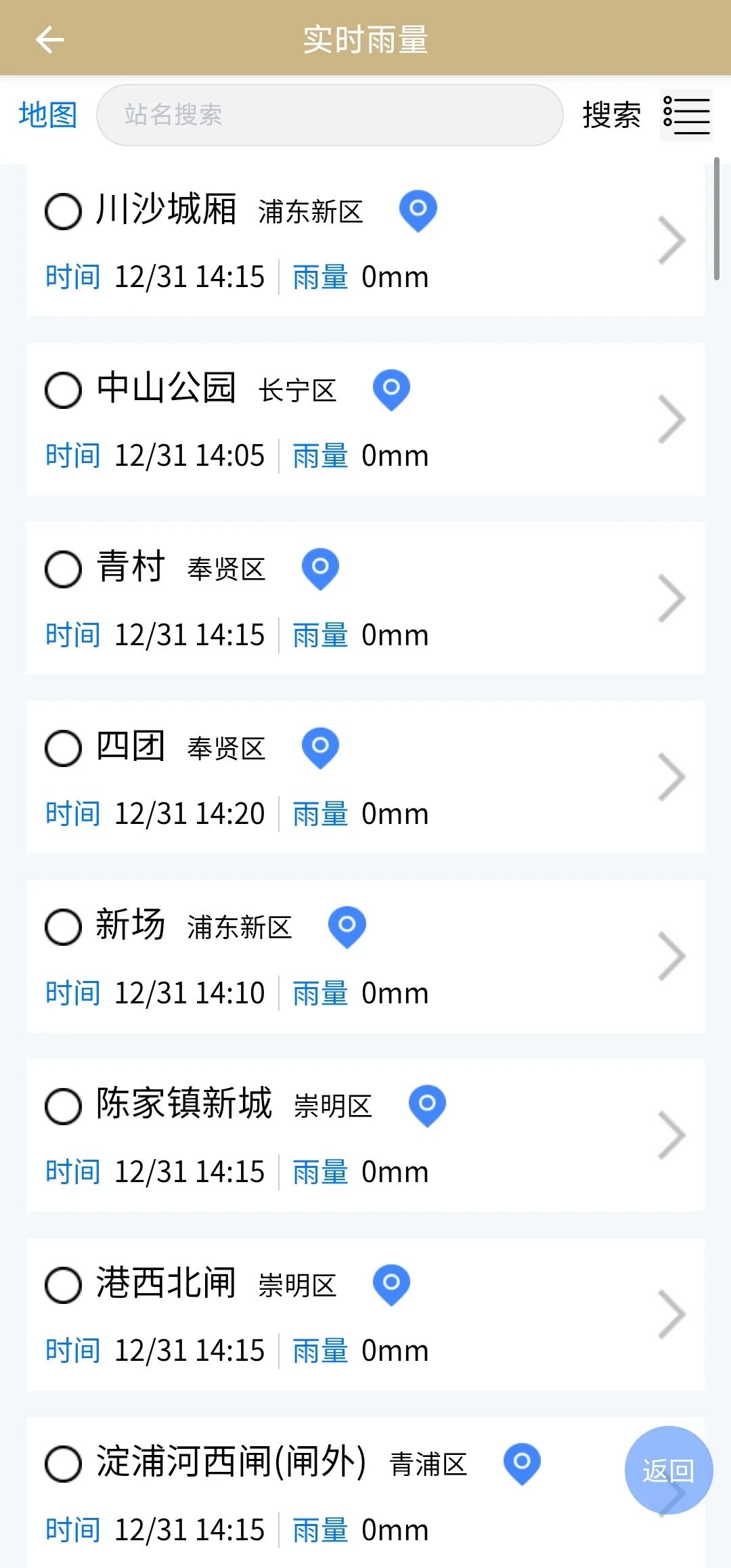Select the radio button for 中山公园

click(x=63, y=390)
